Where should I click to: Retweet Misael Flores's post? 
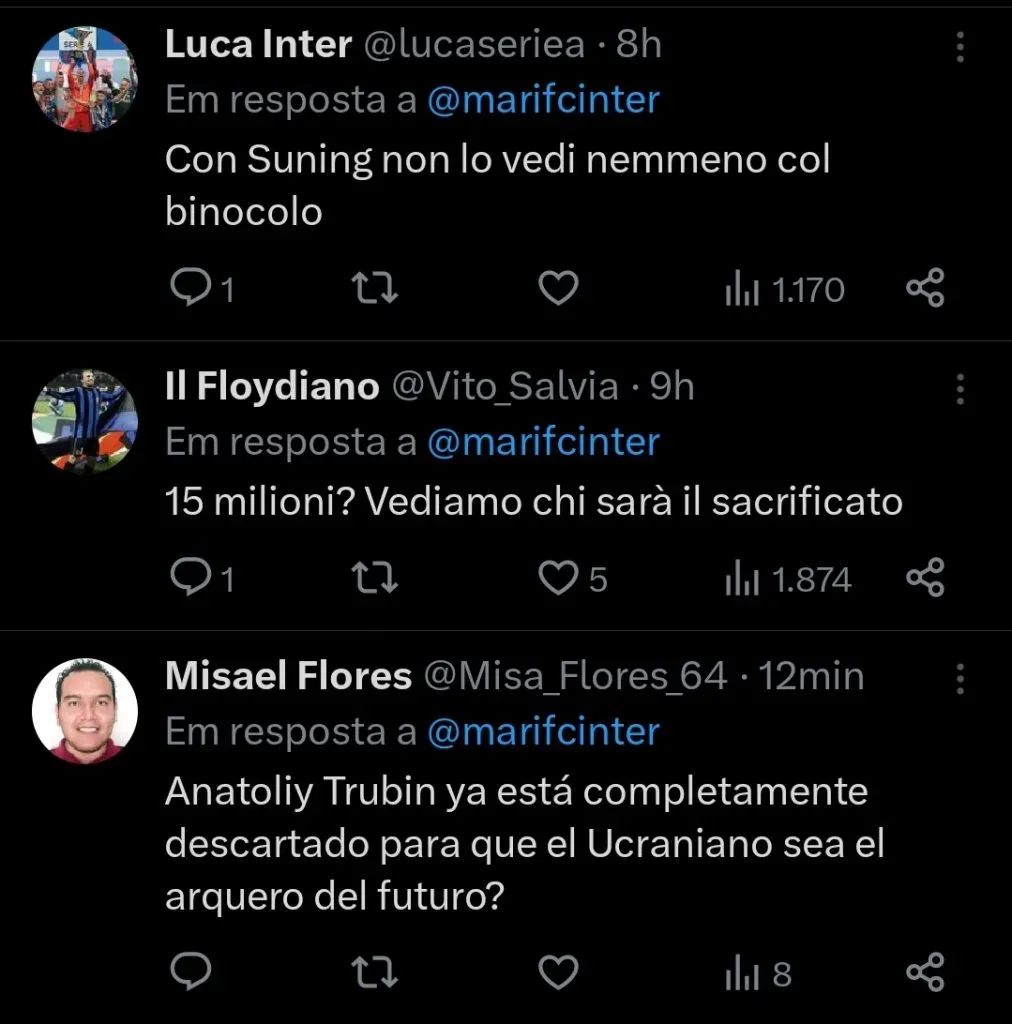[x=377, y=971]
